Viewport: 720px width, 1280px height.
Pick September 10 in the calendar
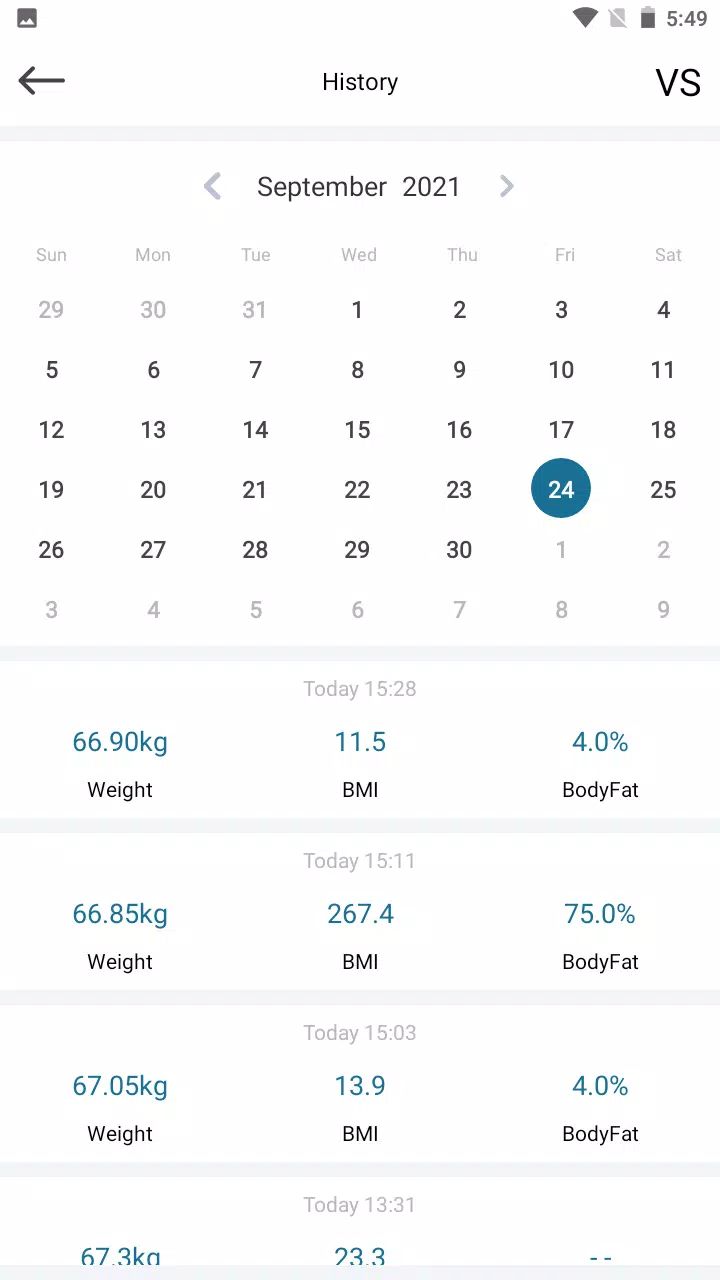(561, 370)
